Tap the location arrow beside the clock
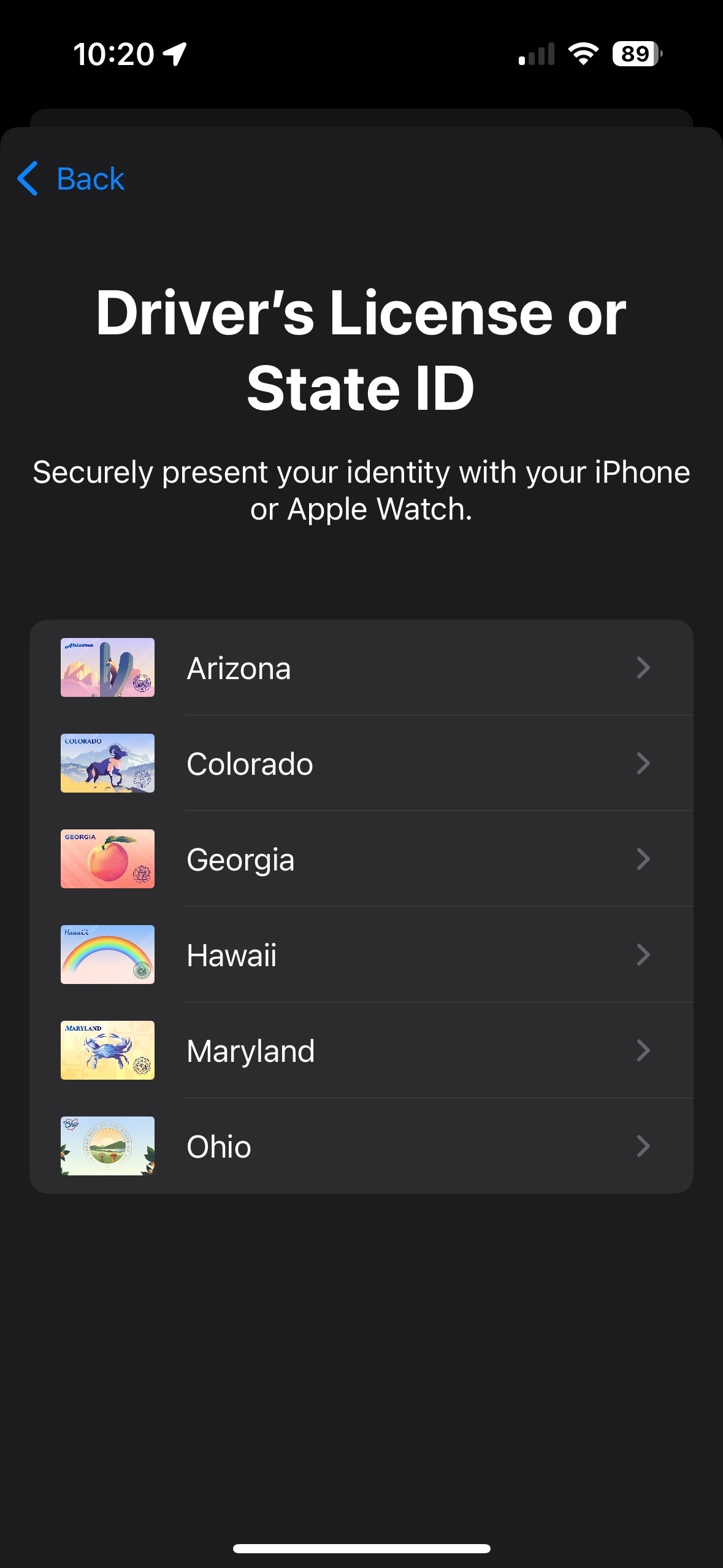The height and width of the screenshot is (1568, 723). 174,55
